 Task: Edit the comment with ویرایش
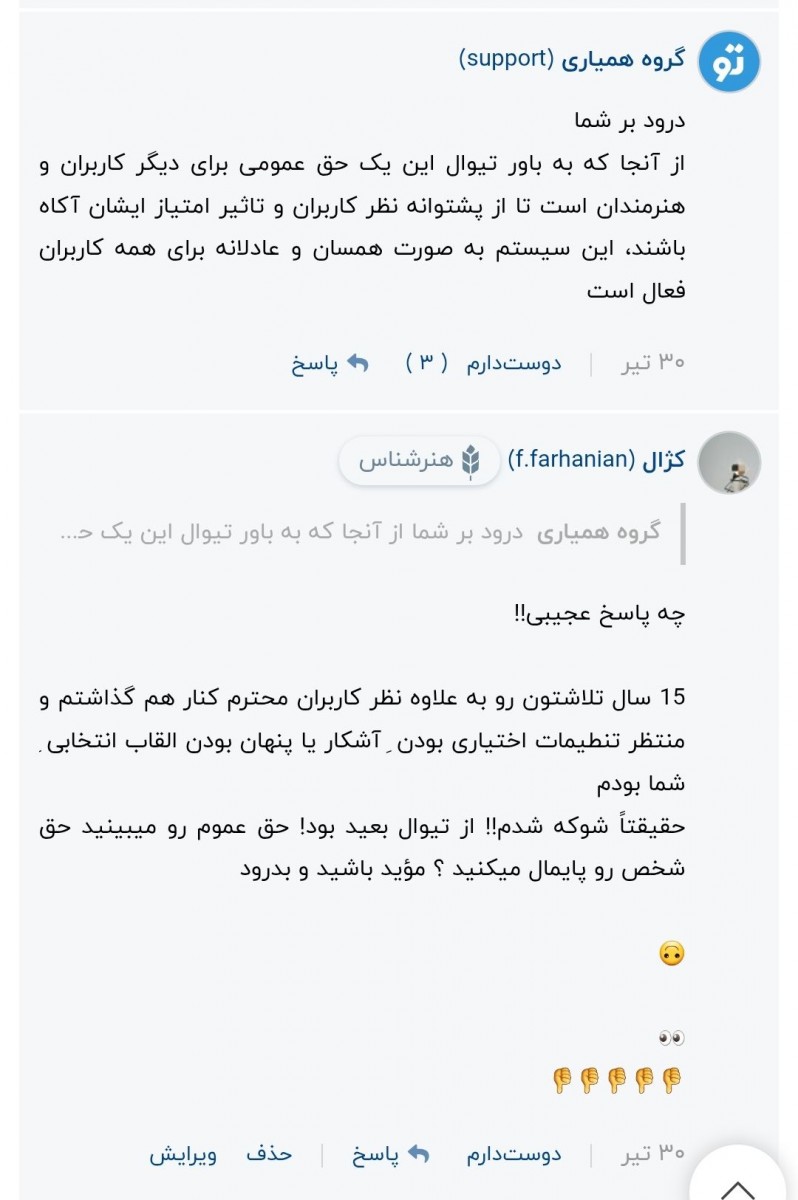click(x=183, y=1154)
